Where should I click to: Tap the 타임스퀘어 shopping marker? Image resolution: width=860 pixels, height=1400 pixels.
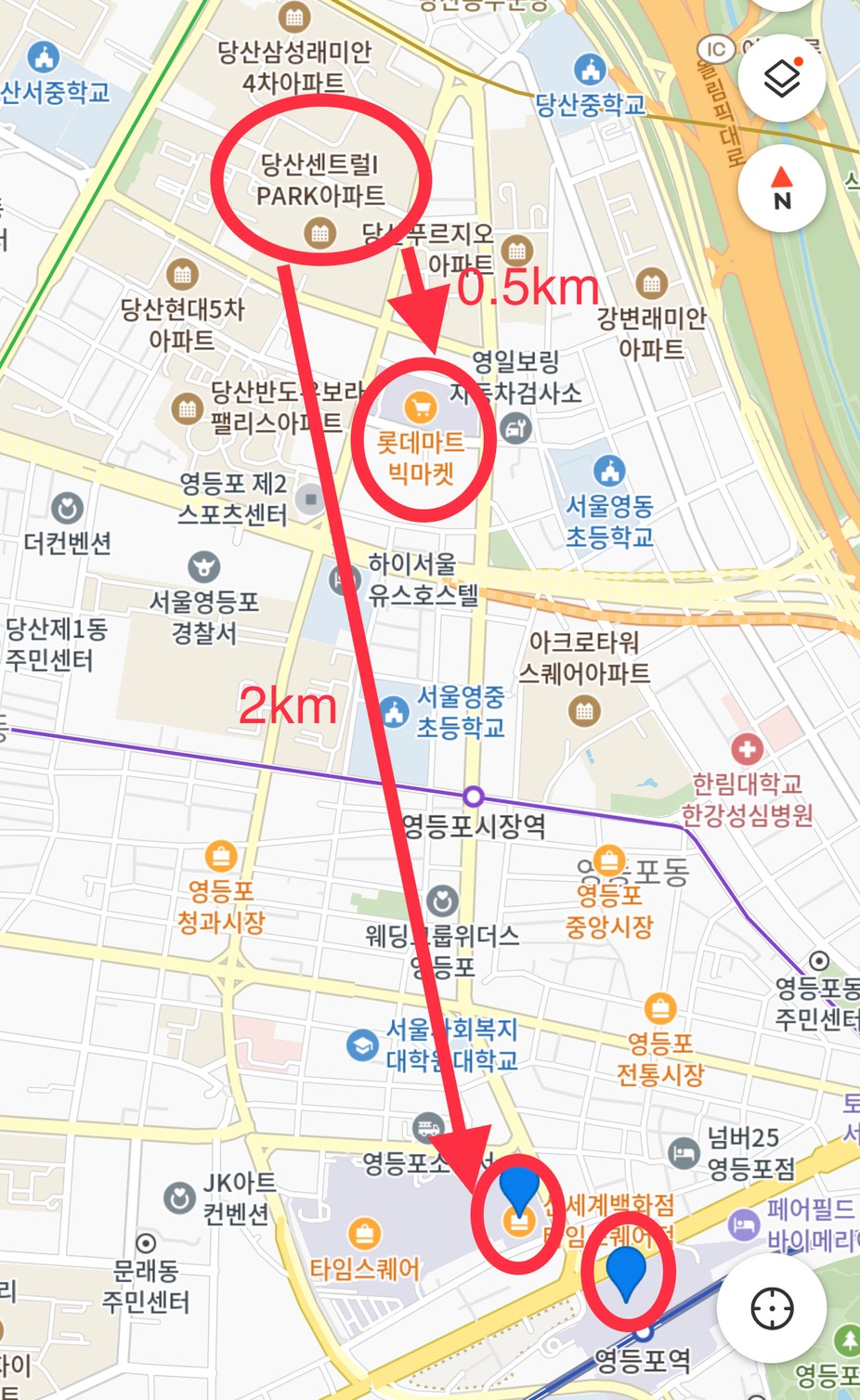364,1234
